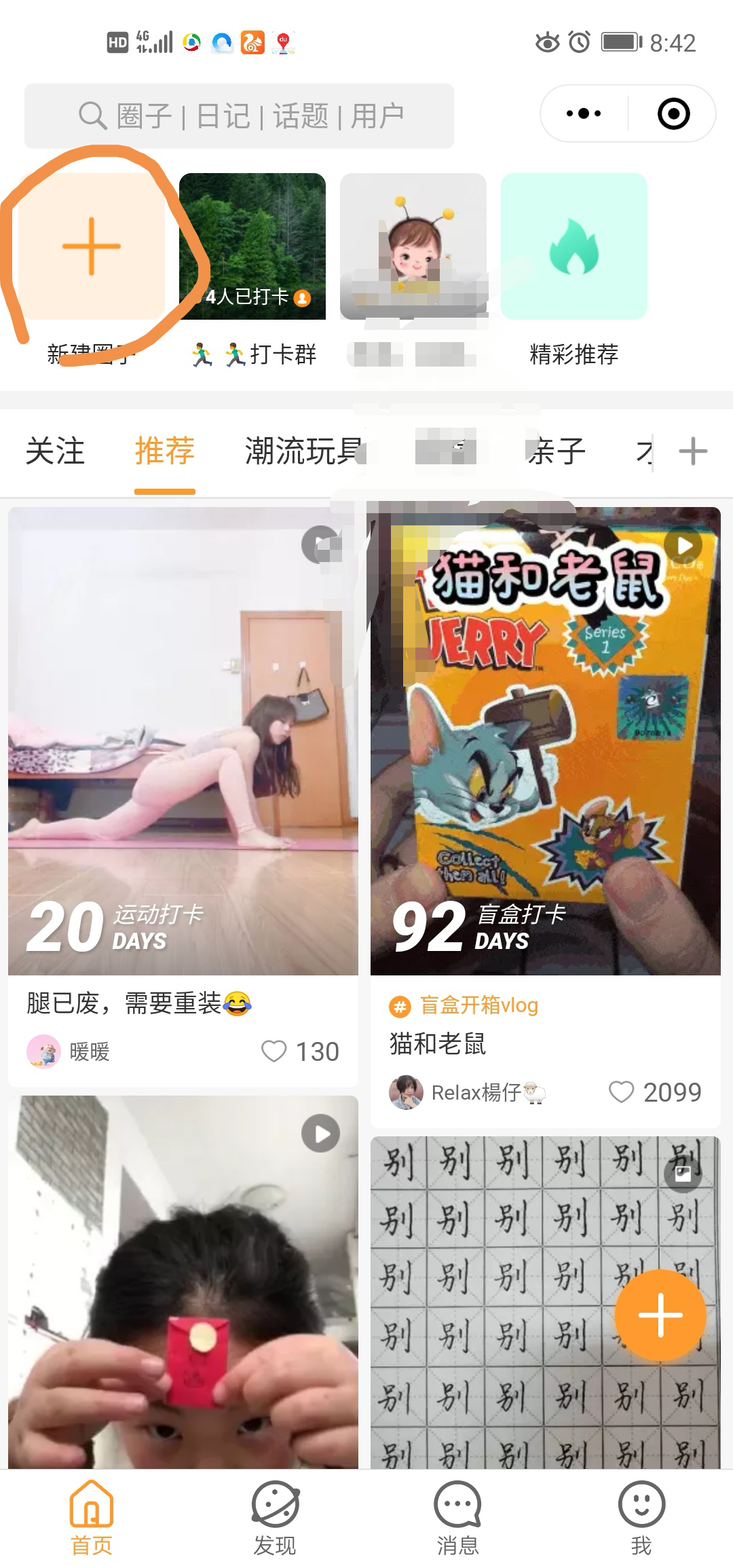
Task: Switch to the 关注 tab
Action: pyautogui.click(x=55, y=451)
